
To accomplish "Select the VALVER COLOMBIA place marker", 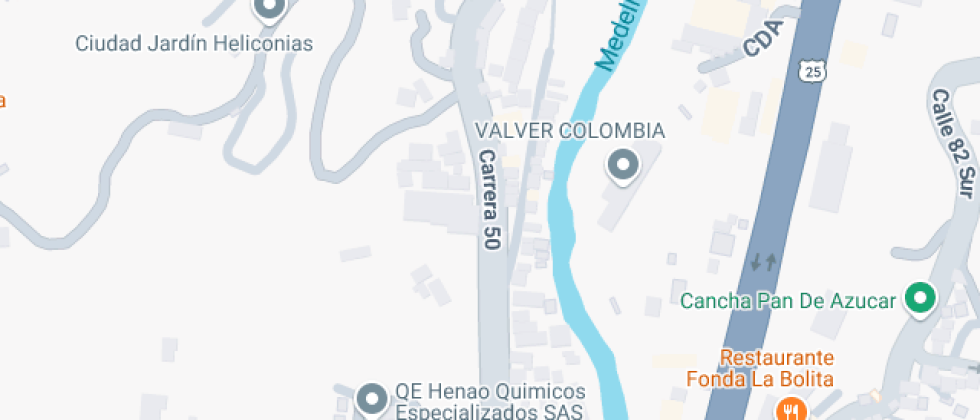I will (624, 164).
